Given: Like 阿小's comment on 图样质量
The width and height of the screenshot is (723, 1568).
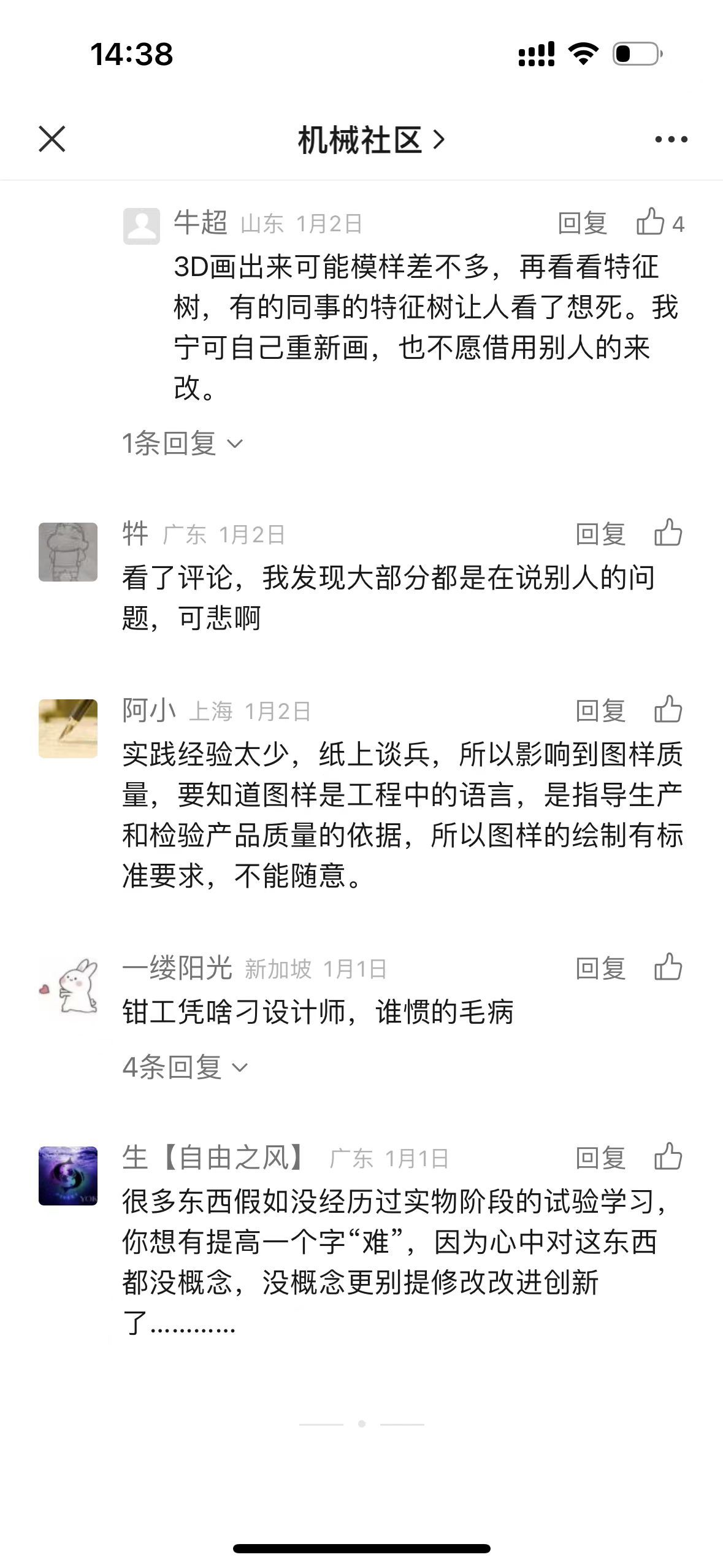Looking at the screenshot, I should (x=668, y=710).
